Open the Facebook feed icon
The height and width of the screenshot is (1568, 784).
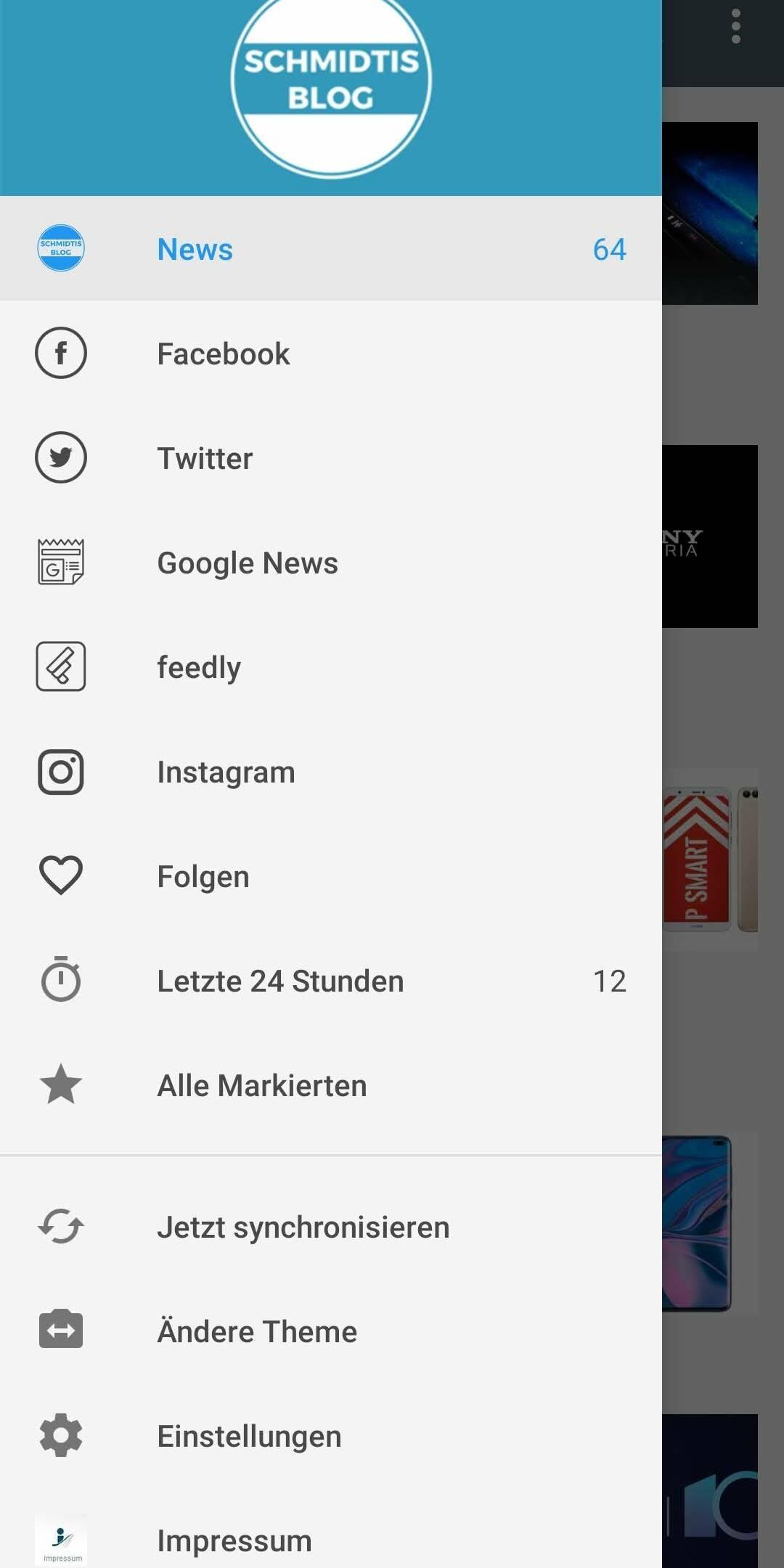61,353
